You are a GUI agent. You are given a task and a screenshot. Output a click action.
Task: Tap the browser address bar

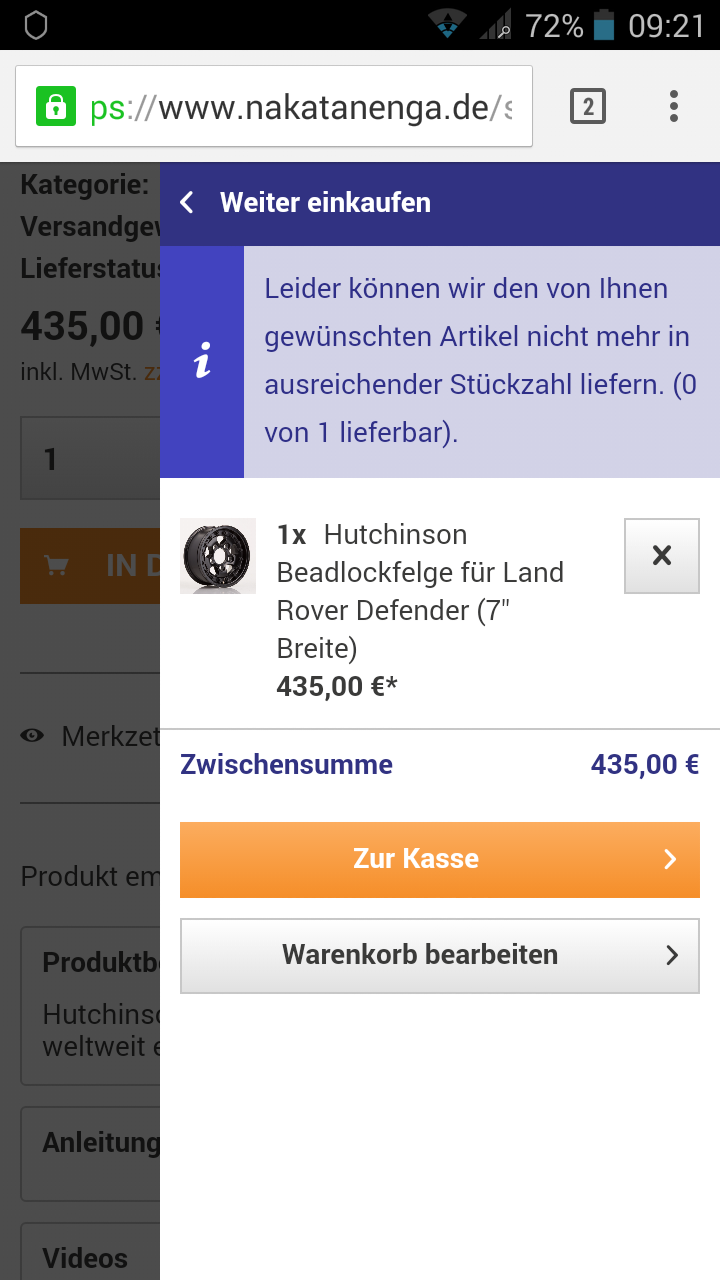274,106
